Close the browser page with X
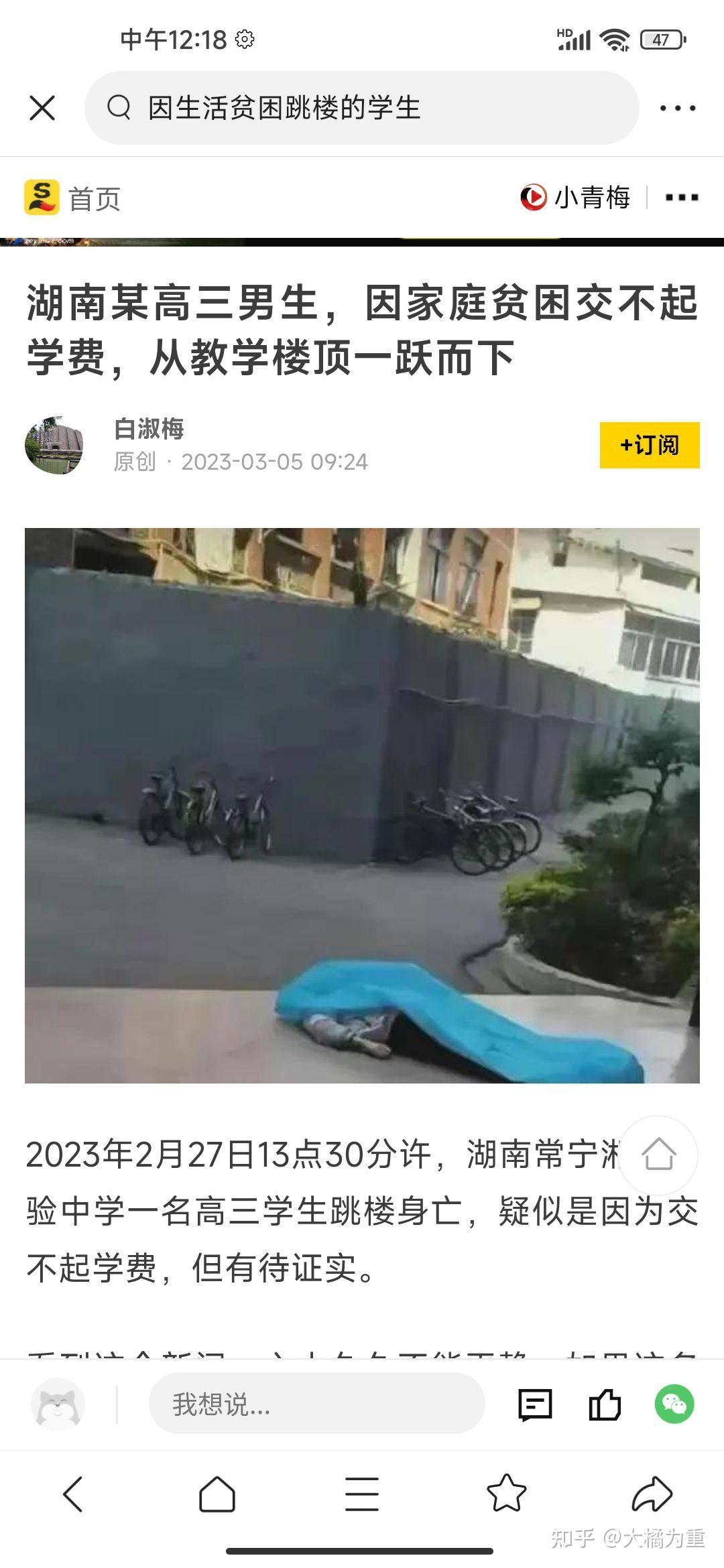Image resolution: width=724 pixels, height=1568 pixels. pyautogui.click(x=42, y=108)
